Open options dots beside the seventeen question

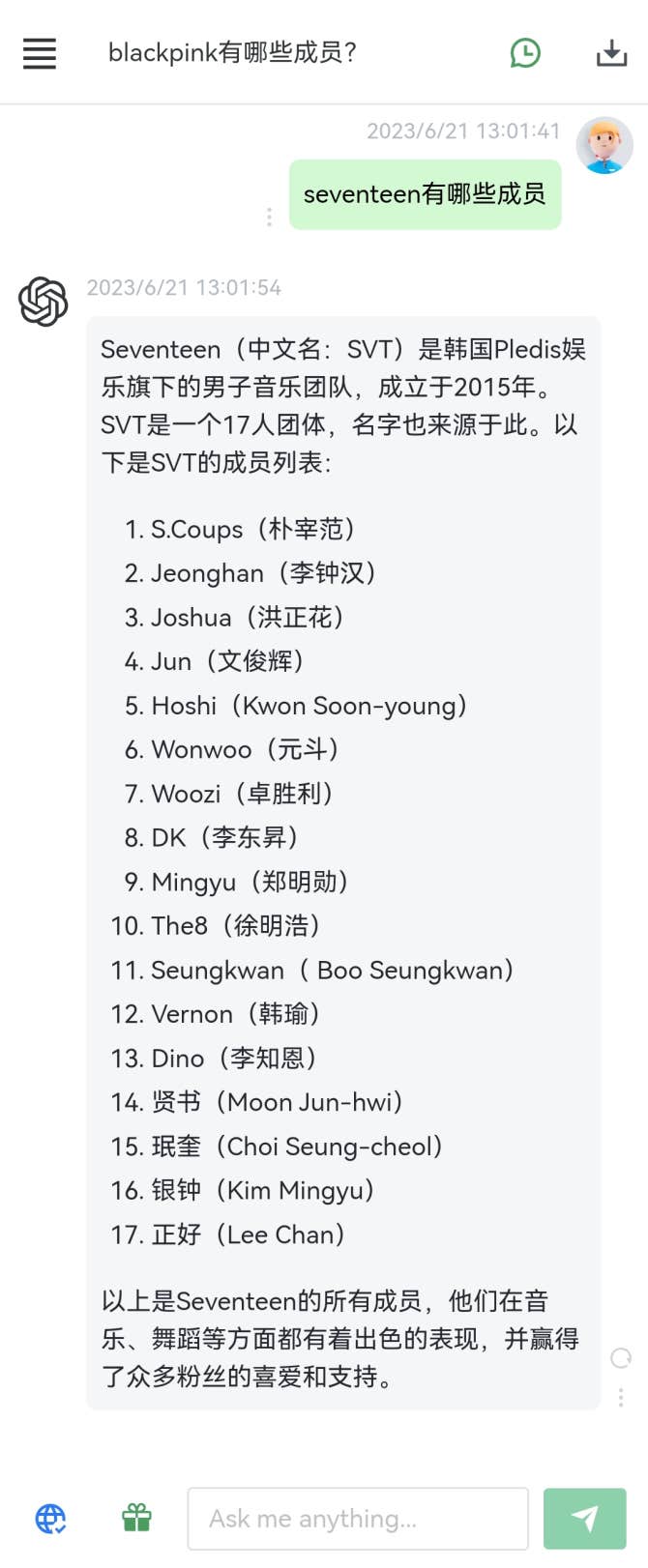point(269,218)
